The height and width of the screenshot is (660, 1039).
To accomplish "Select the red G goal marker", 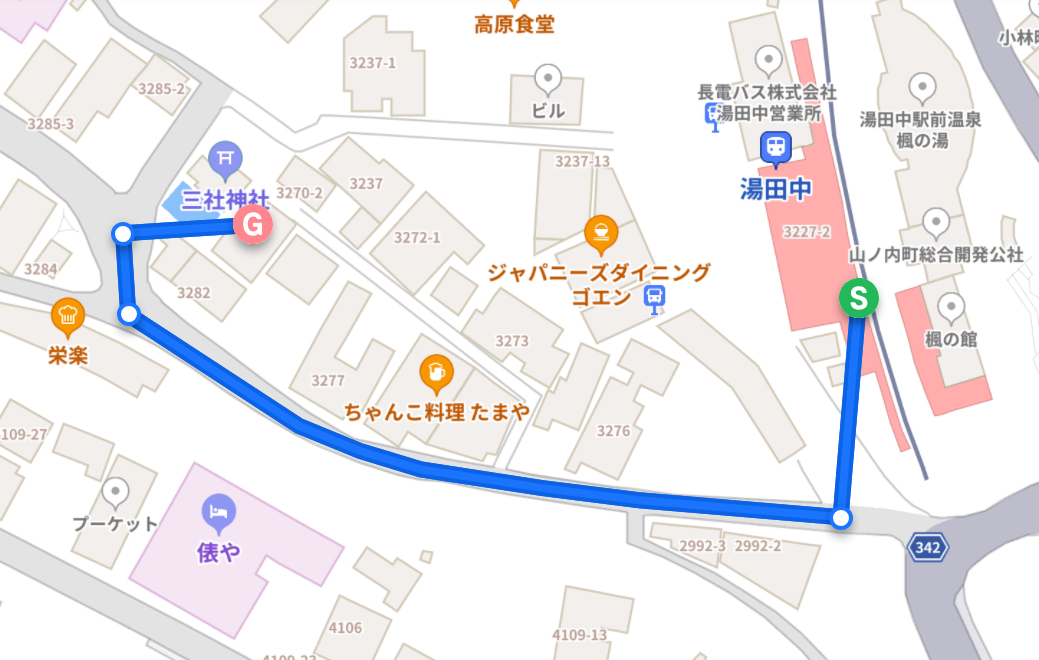I will 253,226.
